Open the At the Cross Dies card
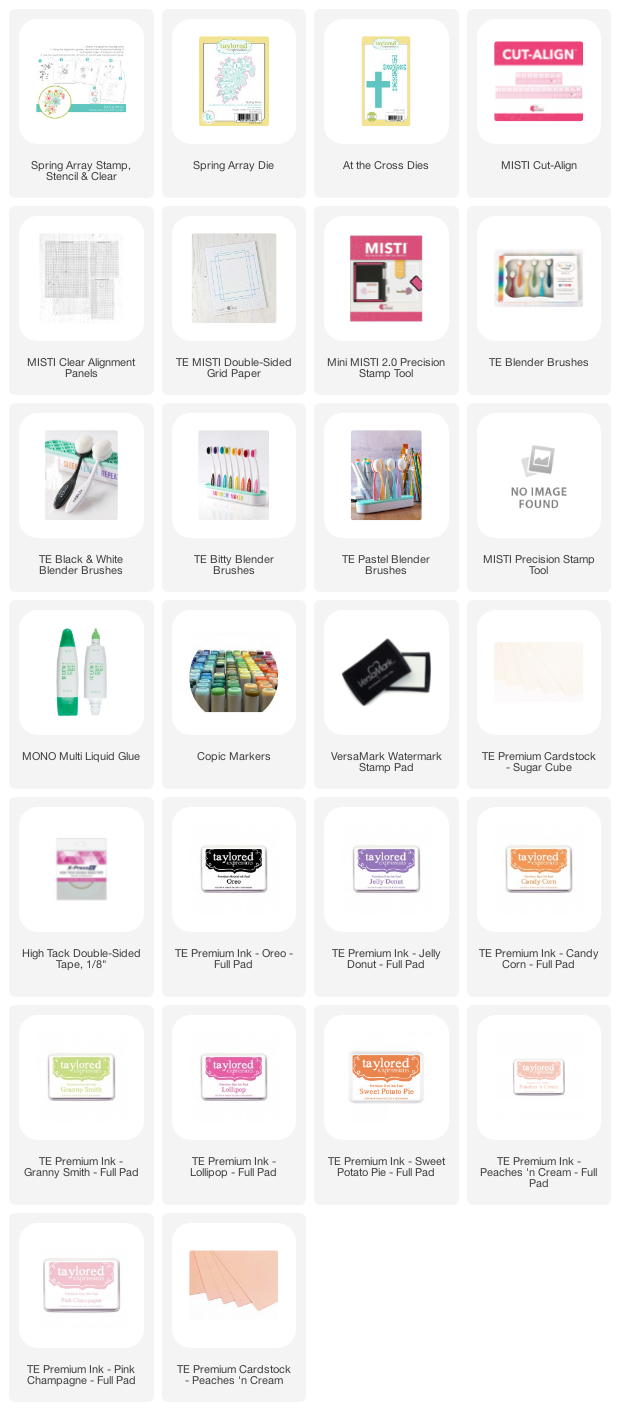This screenshot has height=1423, width=620. (386, 103)
